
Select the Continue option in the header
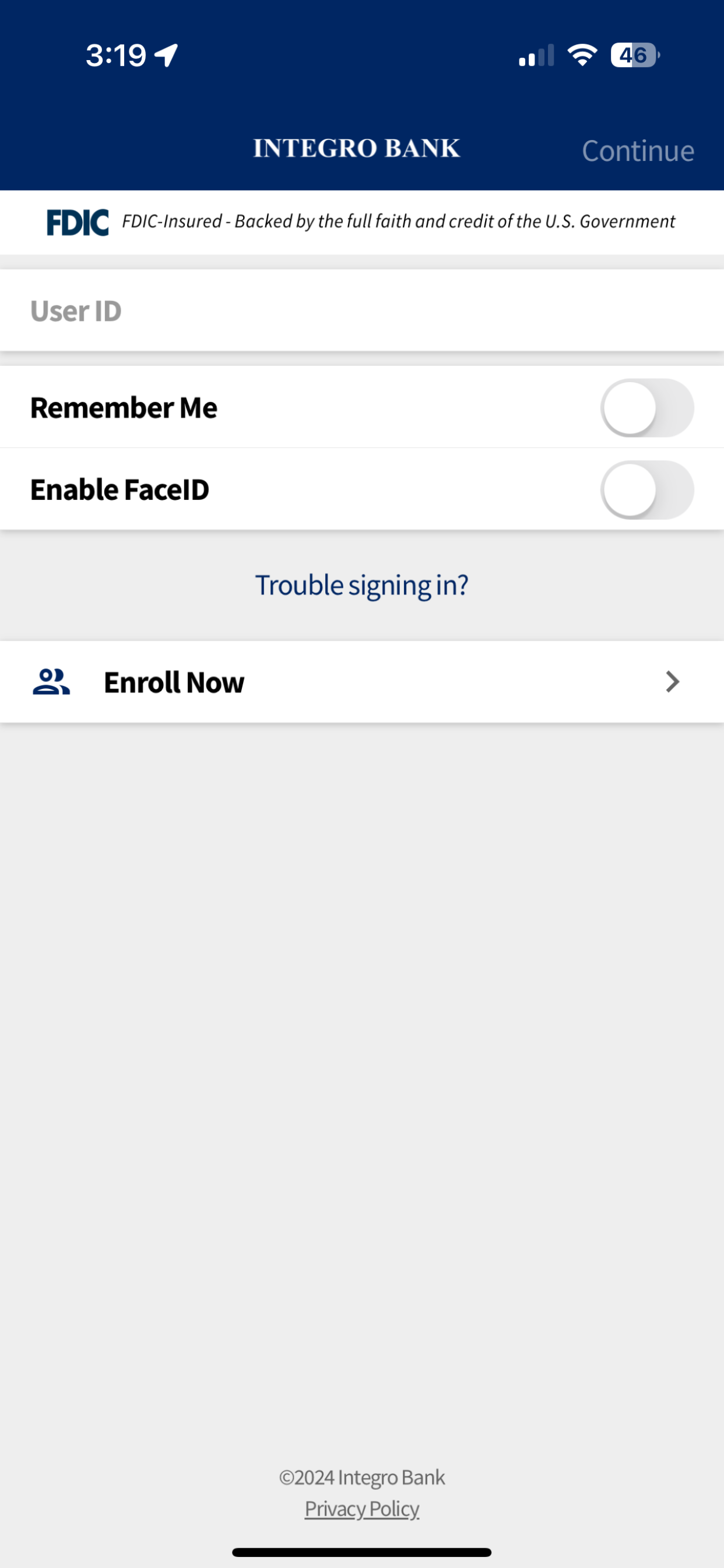pos(638,149)
